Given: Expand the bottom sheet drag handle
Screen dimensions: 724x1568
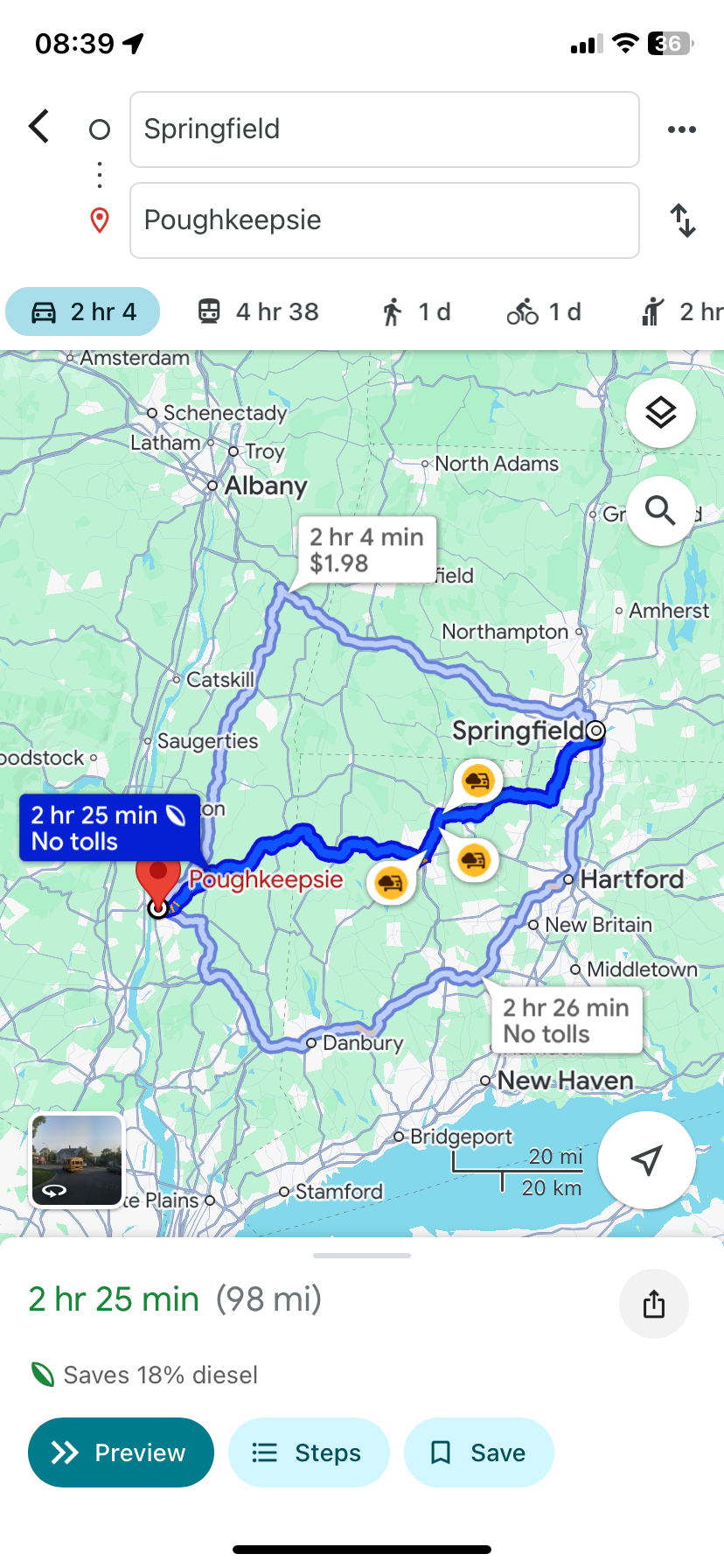Looking at the screenshot, I should pyautogui.click(x=361, y=1254).
